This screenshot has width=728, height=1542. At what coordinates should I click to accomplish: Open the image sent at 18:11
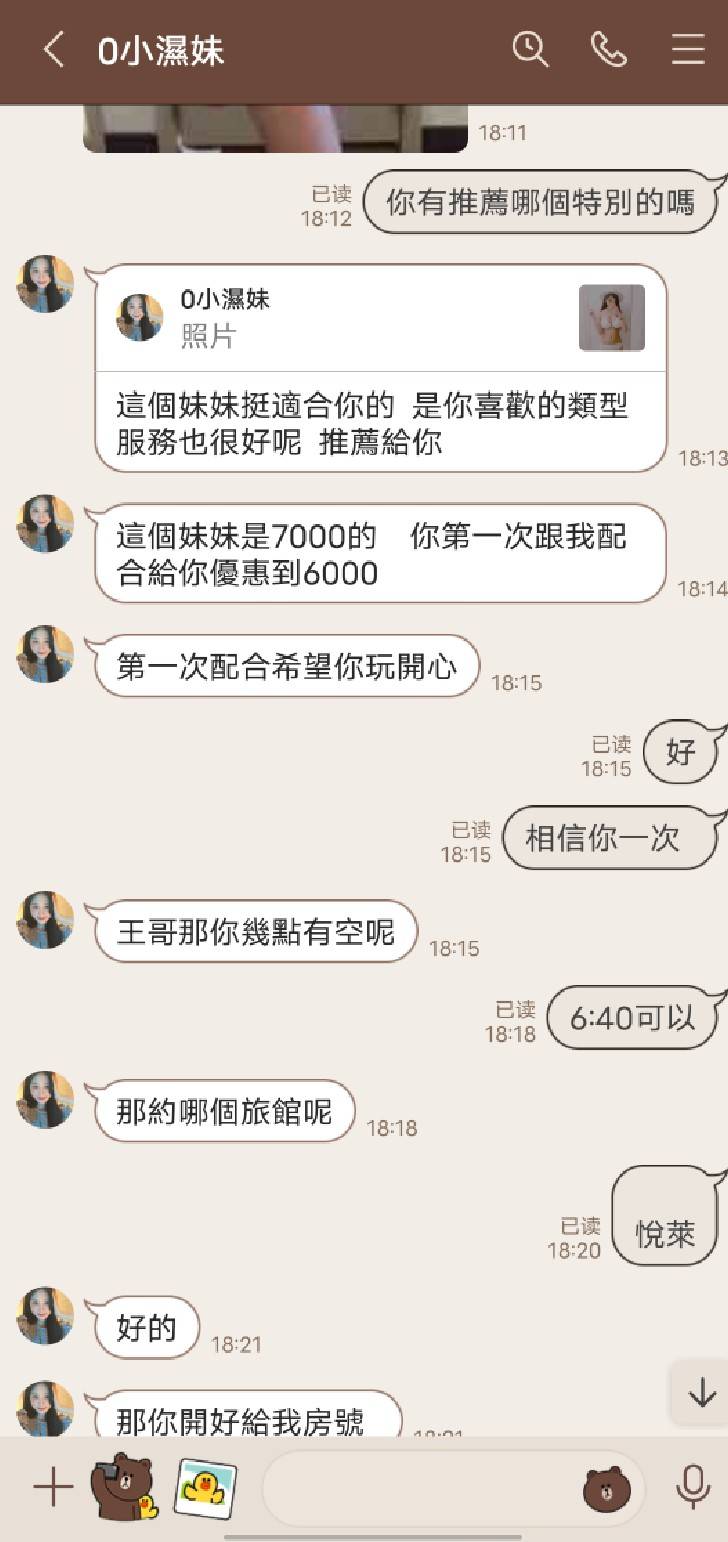coord(275,128)
